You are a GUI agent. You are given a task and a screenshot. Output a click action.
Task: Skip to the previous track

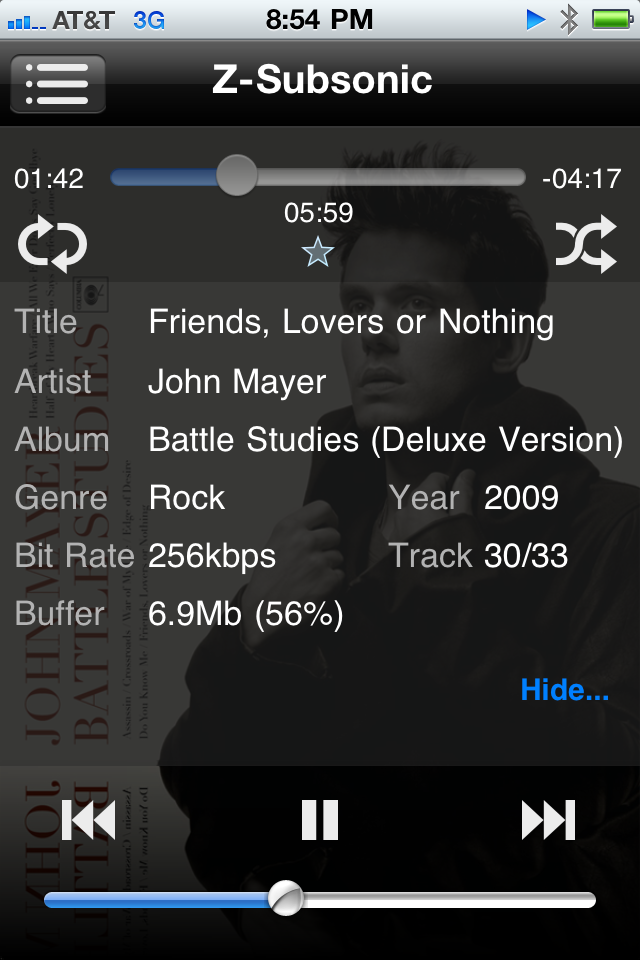89,820
